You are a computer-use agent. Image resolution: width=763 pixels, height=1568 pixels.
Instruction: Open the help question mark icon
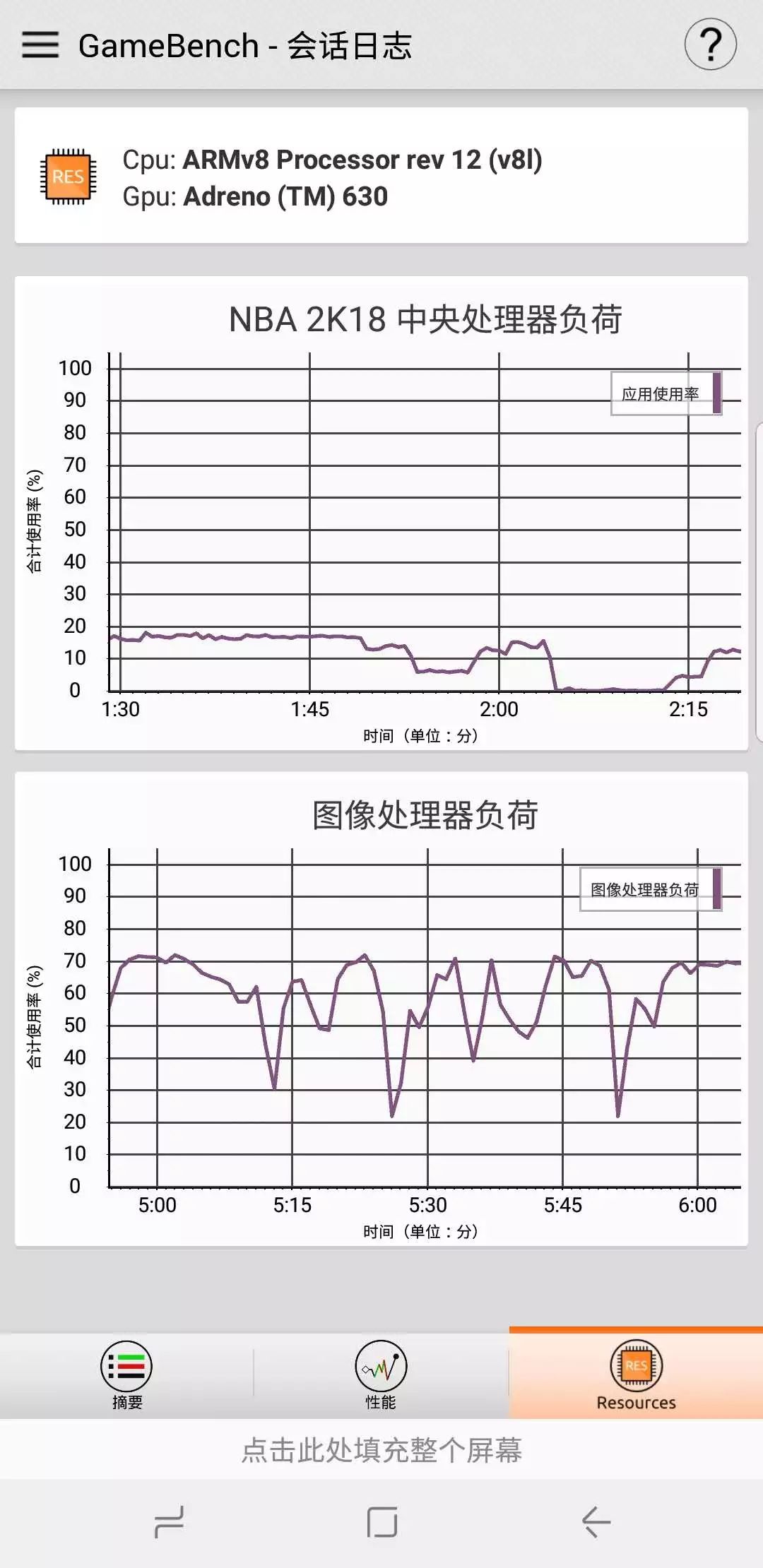[710, 45]
